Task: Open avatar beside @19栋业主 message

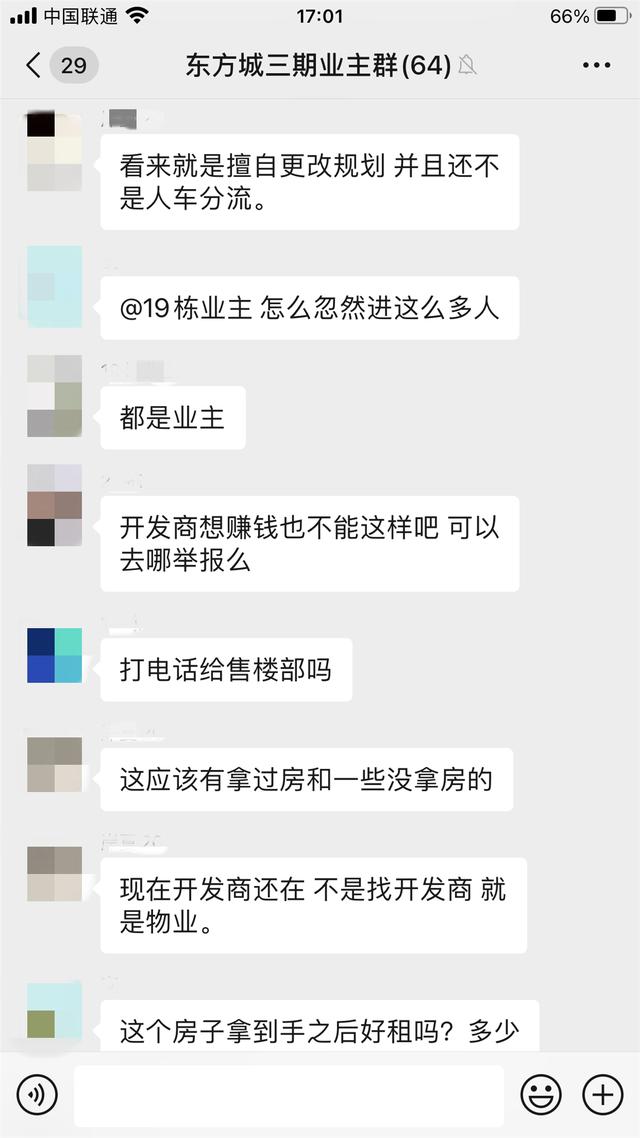Action: (x=55, y=286)
